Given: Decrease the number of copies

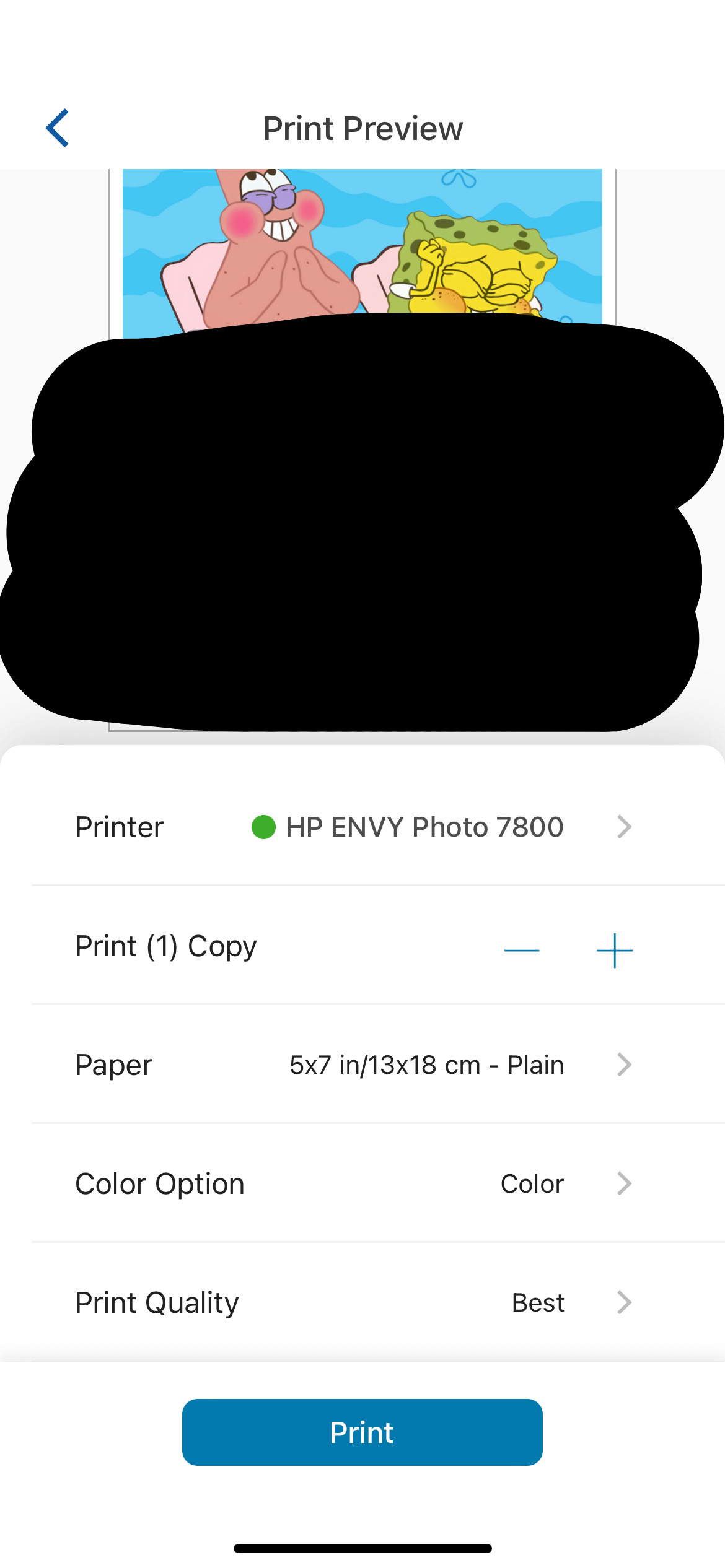Looking at the screenshot, I should (x=522, y=950).
